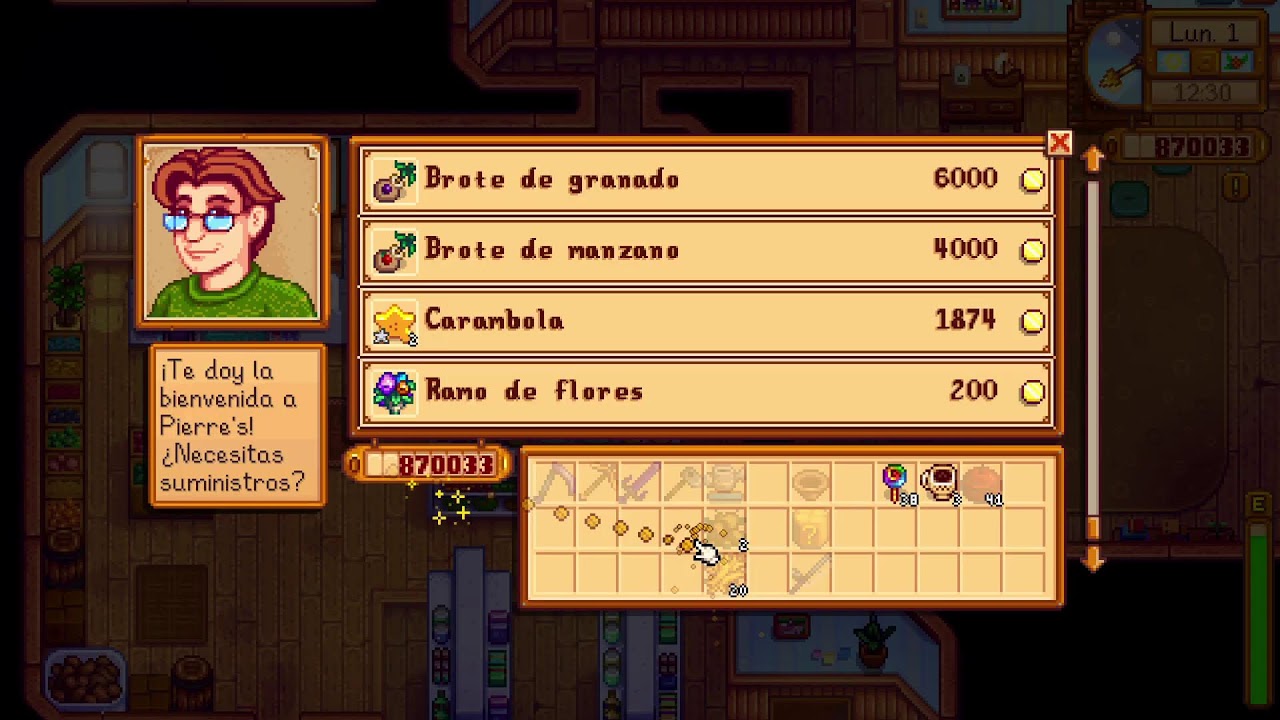The image size is (1280, 720).
Task: Select the coffee cup item in inventory
Action: 939,483
